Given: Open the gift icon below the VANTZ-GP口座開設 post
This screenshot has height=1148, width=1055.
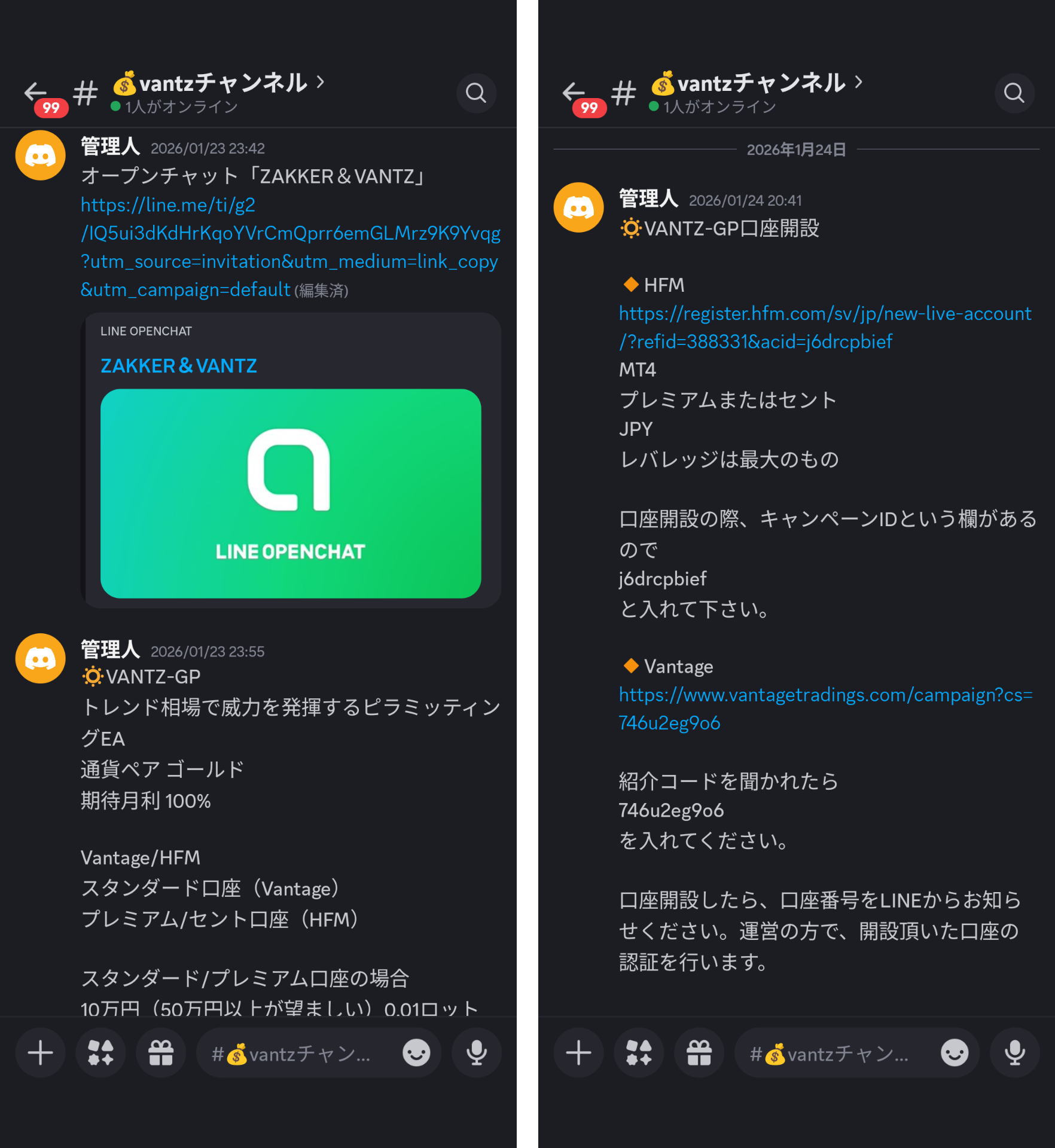Looking at the screenshot, I should point(699,1053).
